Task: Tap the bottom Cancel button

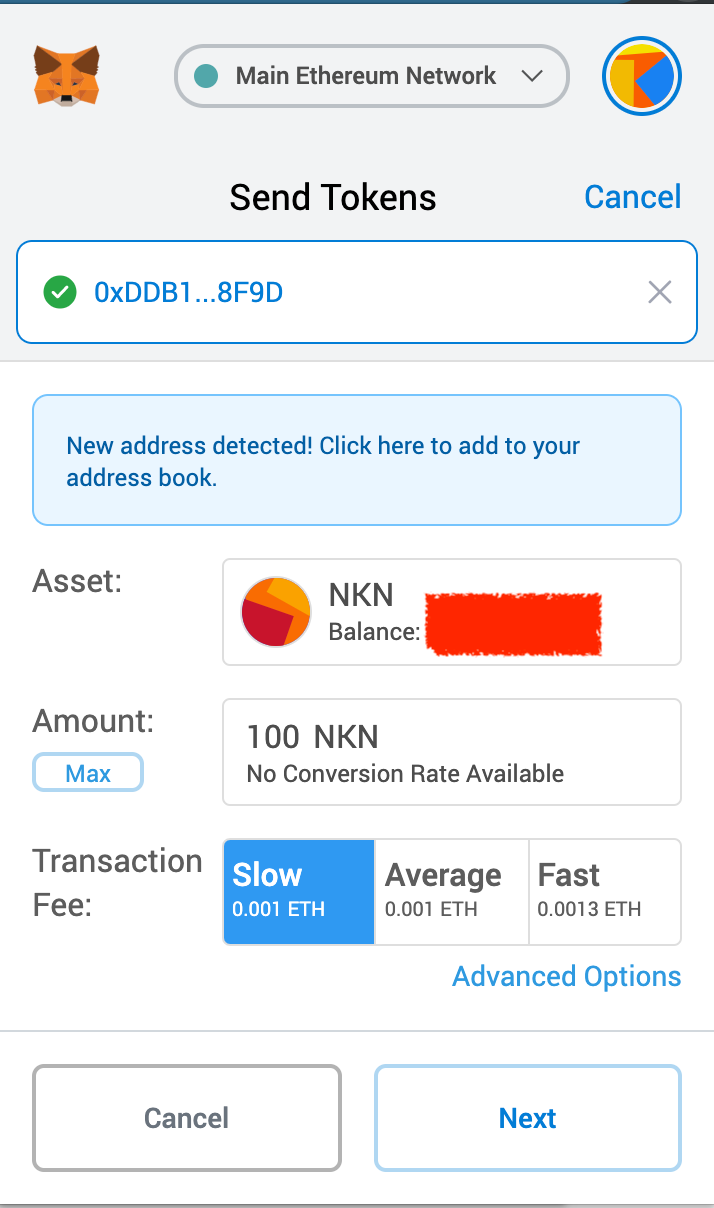Action: pos(187,1118)
